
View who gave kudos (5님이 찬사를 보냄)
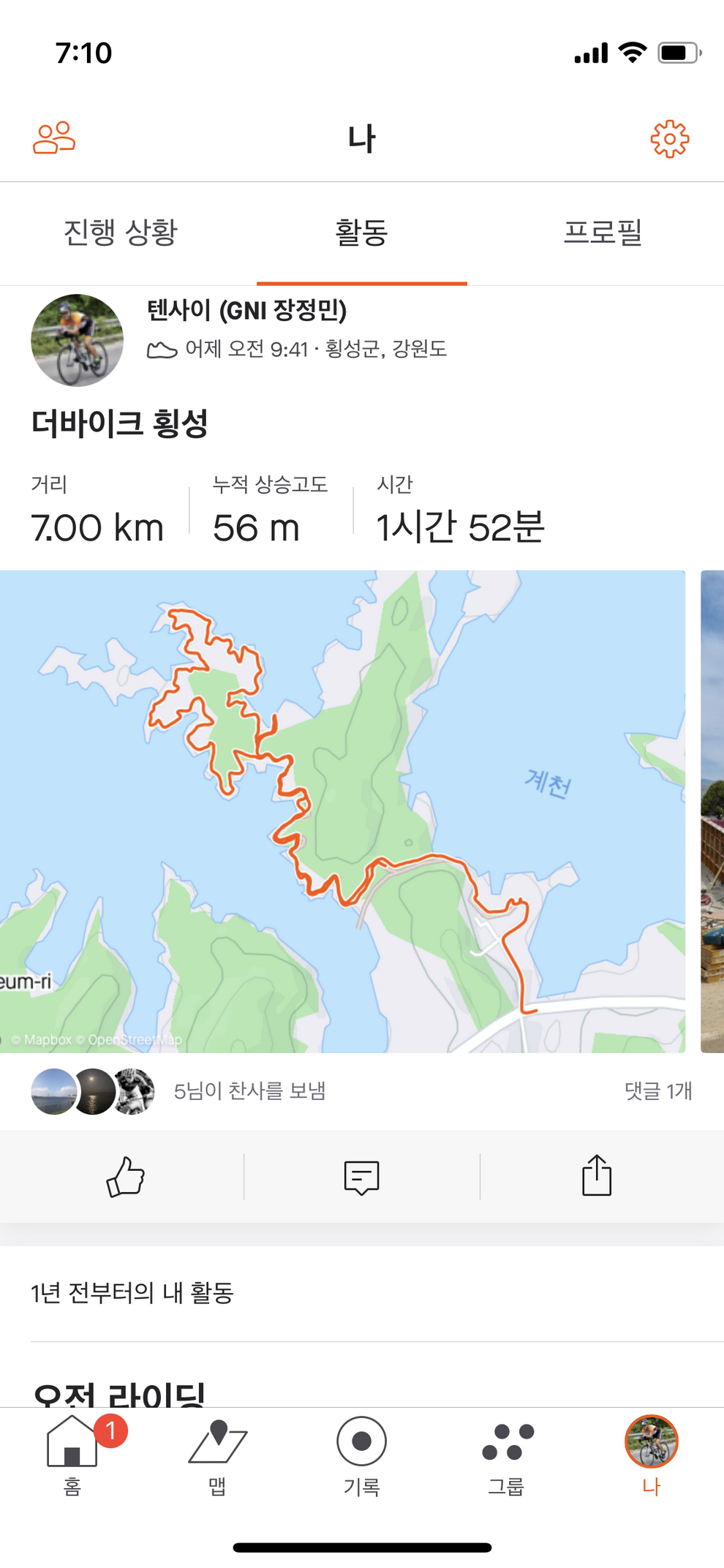[249, 1091]
